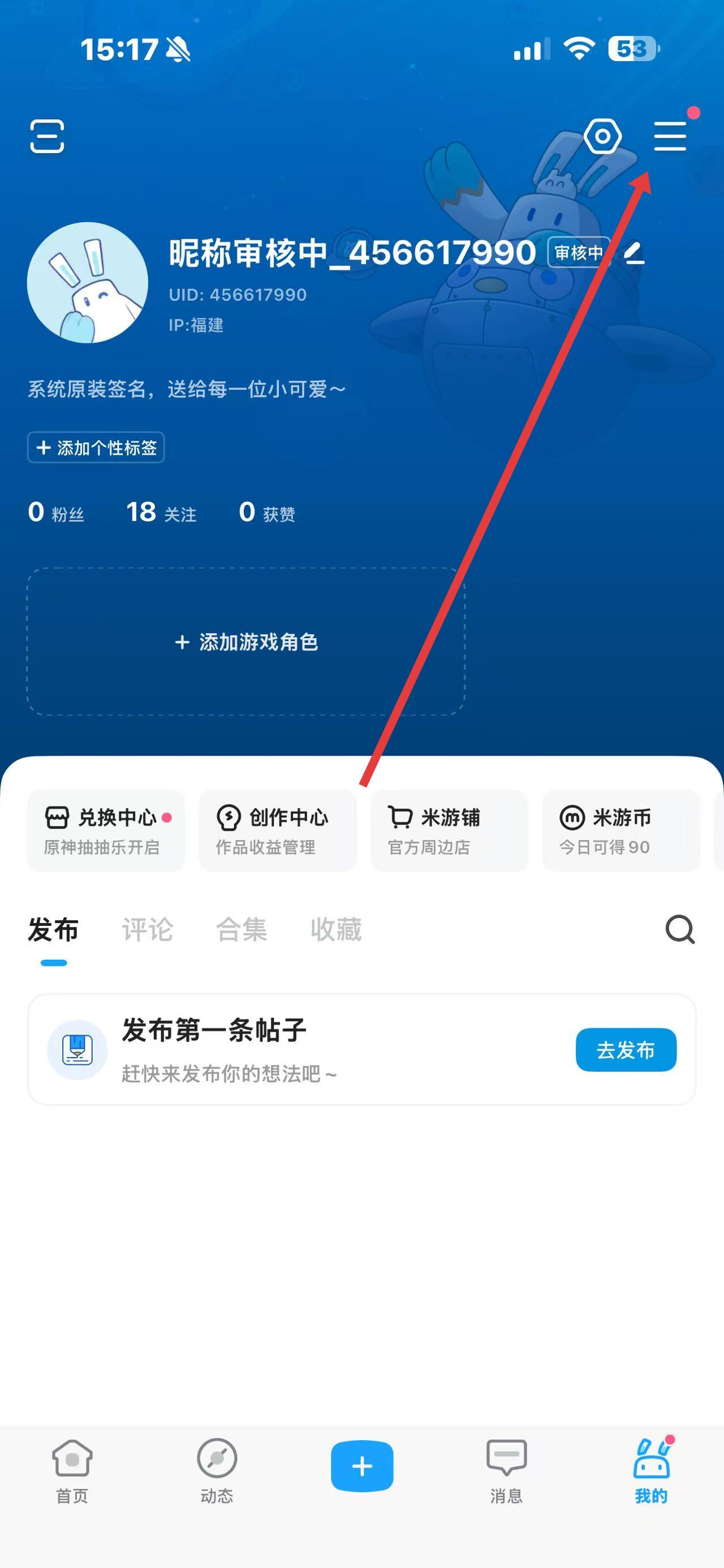Switch to the 收藏 tab
This screenshot has width=724, height=1568.
click(x=336, y=930)
